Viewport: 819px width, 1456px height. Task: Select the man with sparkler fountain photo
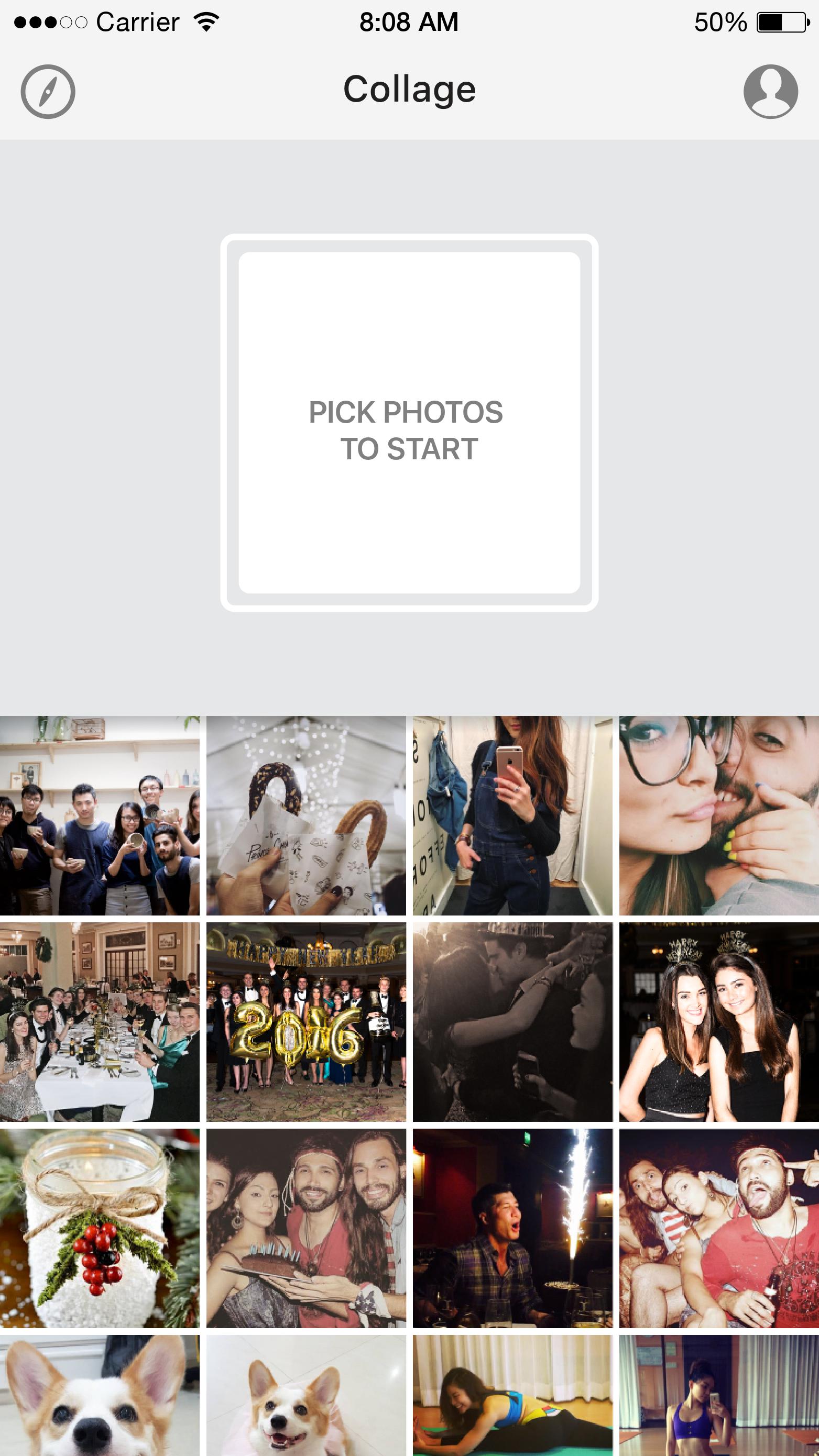pos(512,1228)
